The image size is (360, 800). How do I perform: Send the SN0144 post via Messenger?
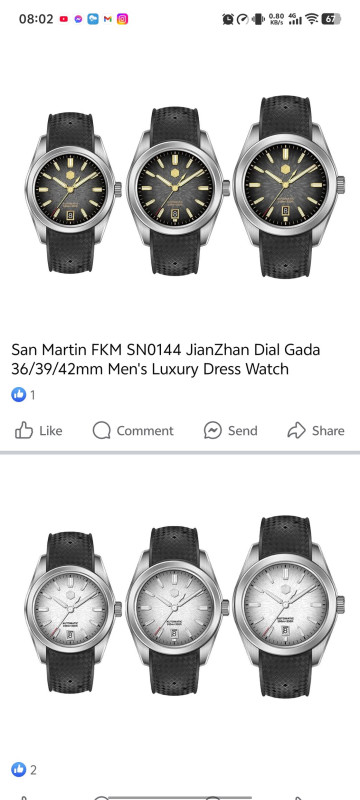[x=230, y=431]
